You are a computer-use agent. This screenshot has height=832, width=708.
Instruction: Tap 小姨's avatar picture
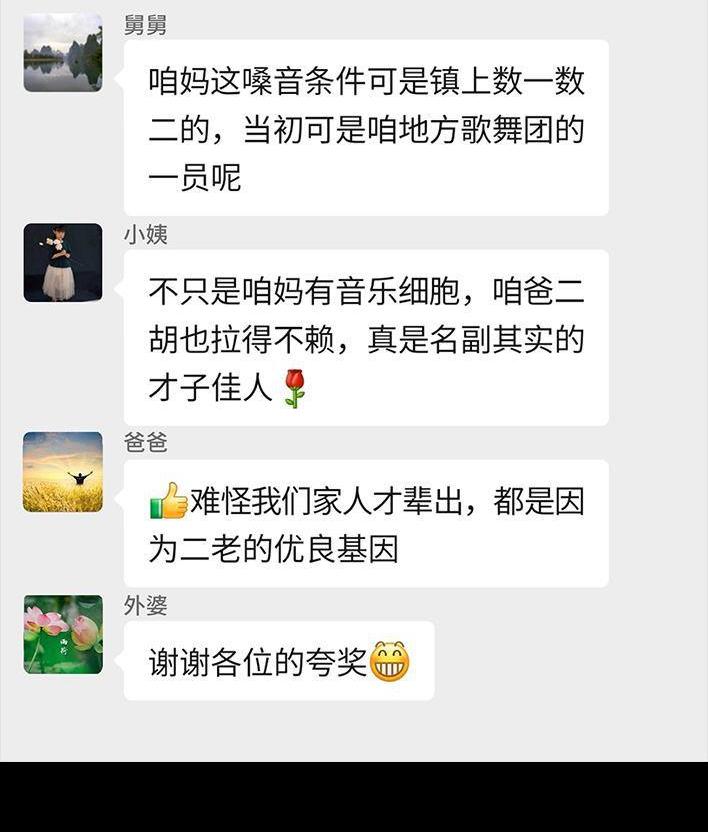pos(63,263)
